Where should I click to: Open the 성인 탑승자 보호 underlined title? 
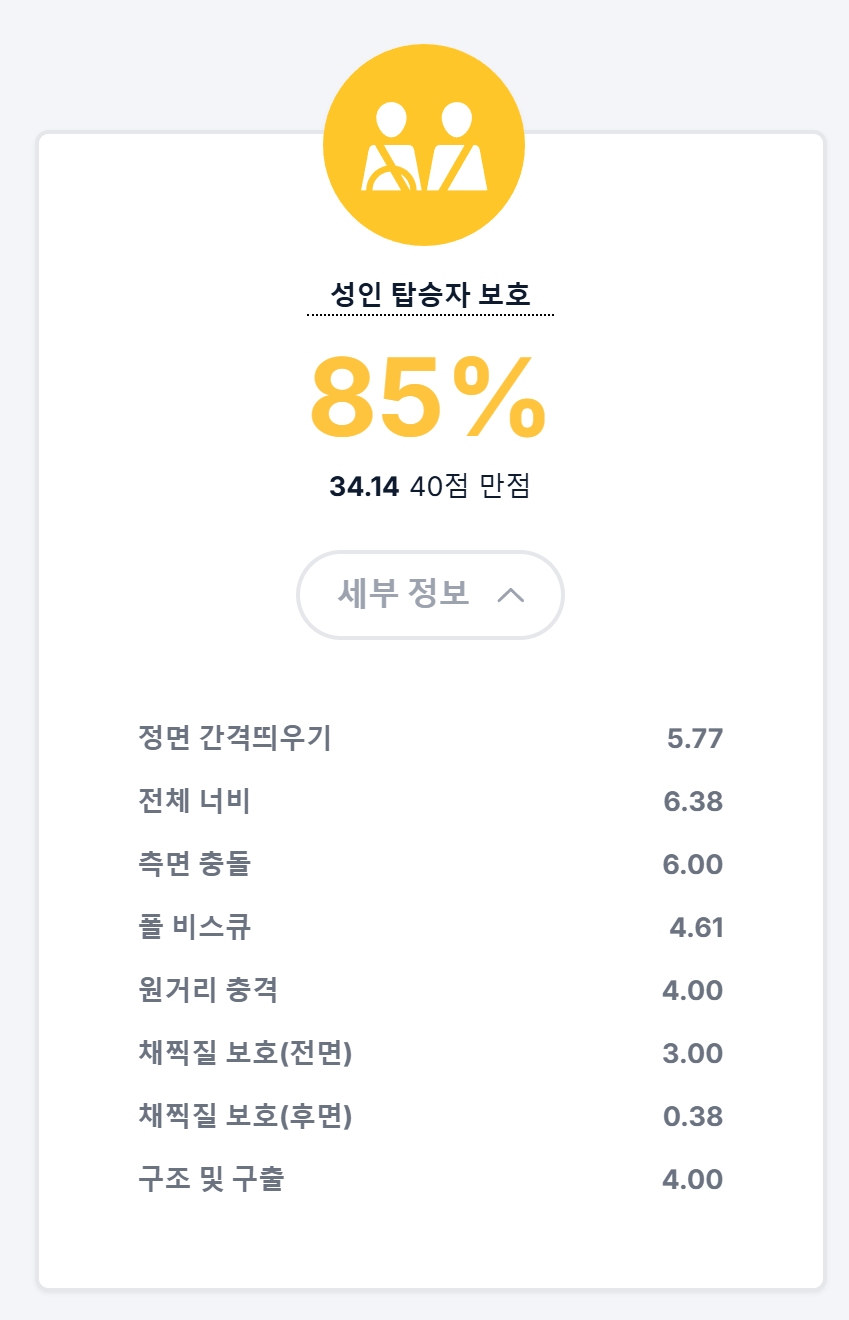430,295
